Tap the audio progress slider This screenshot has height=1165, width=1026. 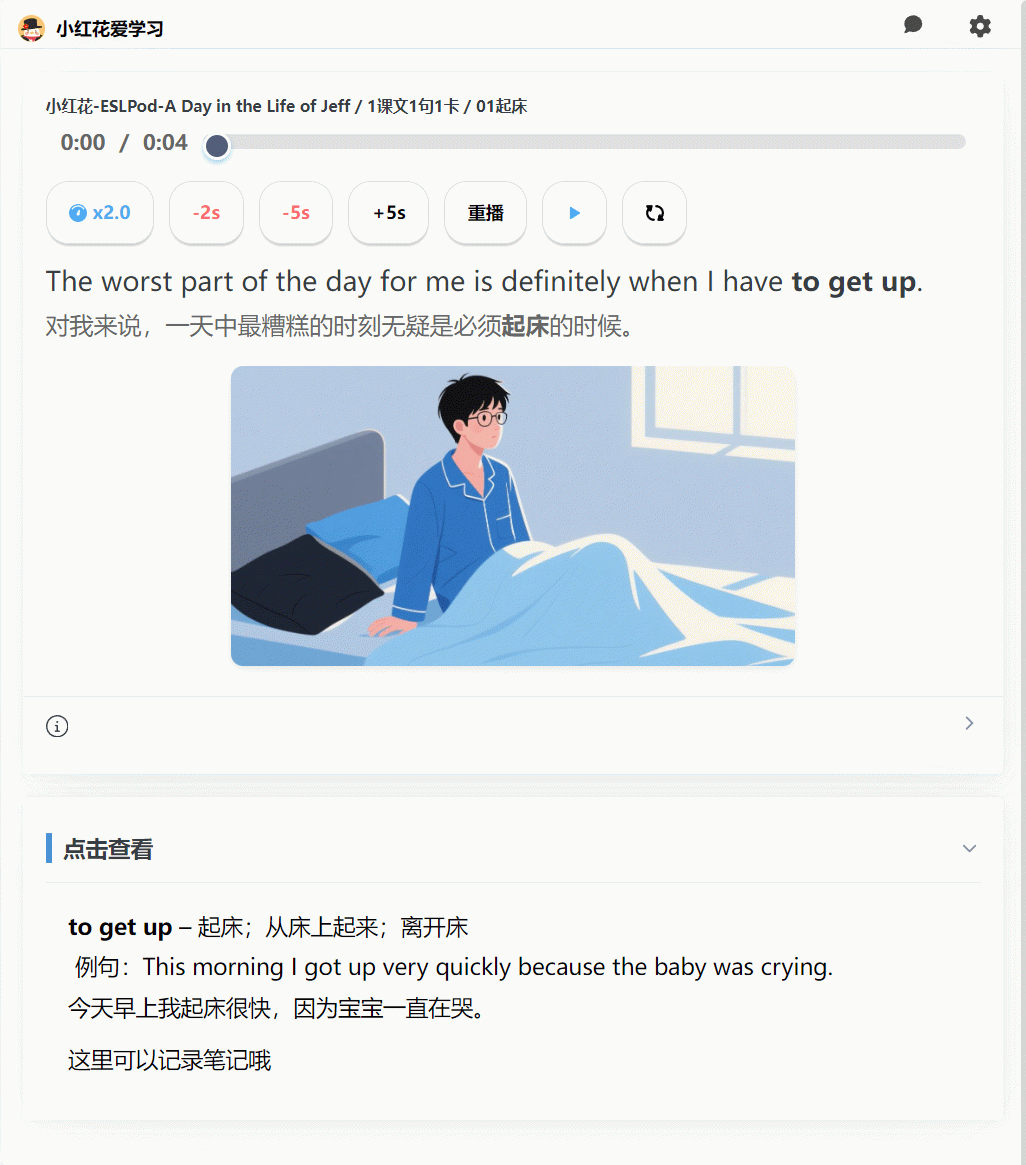pyautogui.click(x=590, y=142)
